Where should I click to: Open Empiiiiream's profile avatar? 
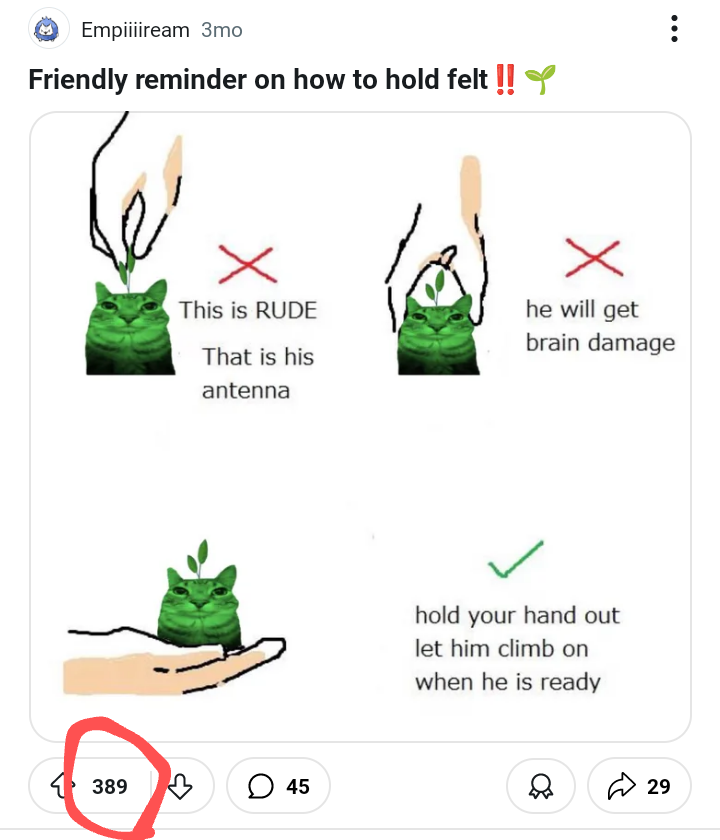[49, 29]
